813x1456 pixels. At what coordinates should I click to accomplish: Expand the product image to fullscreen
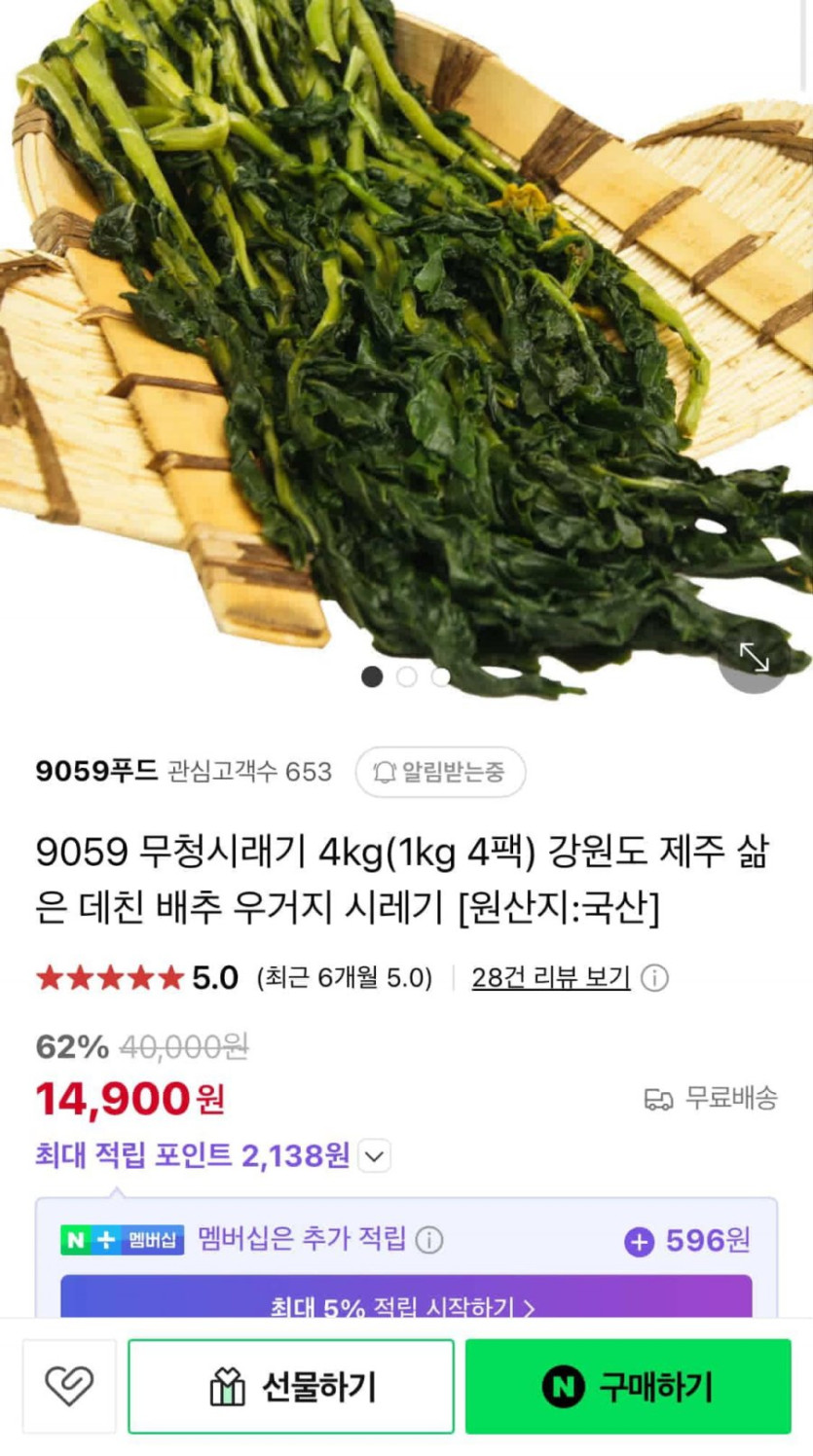point(754,658)
